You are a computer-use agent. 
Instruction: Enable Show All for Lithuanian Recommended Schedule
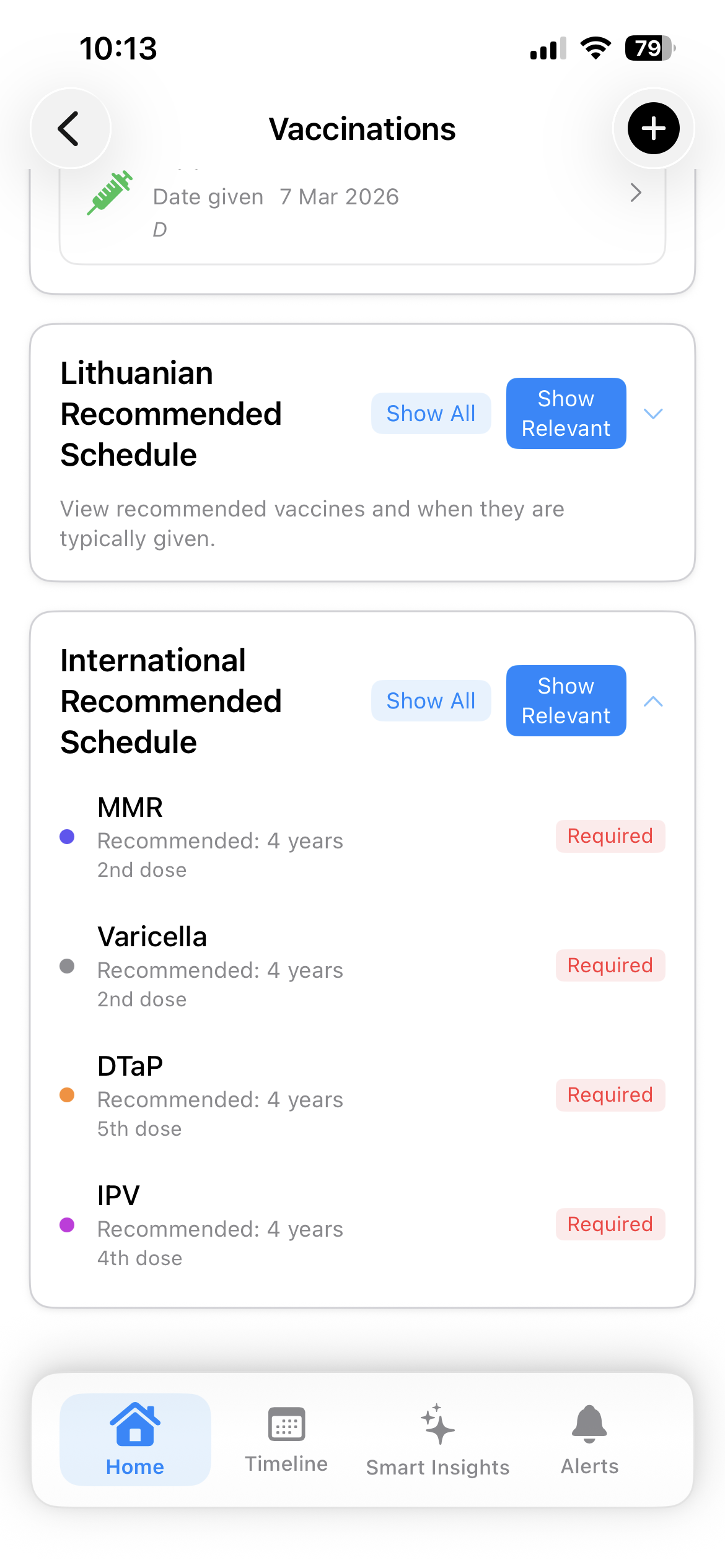click(x=431, y=413)
